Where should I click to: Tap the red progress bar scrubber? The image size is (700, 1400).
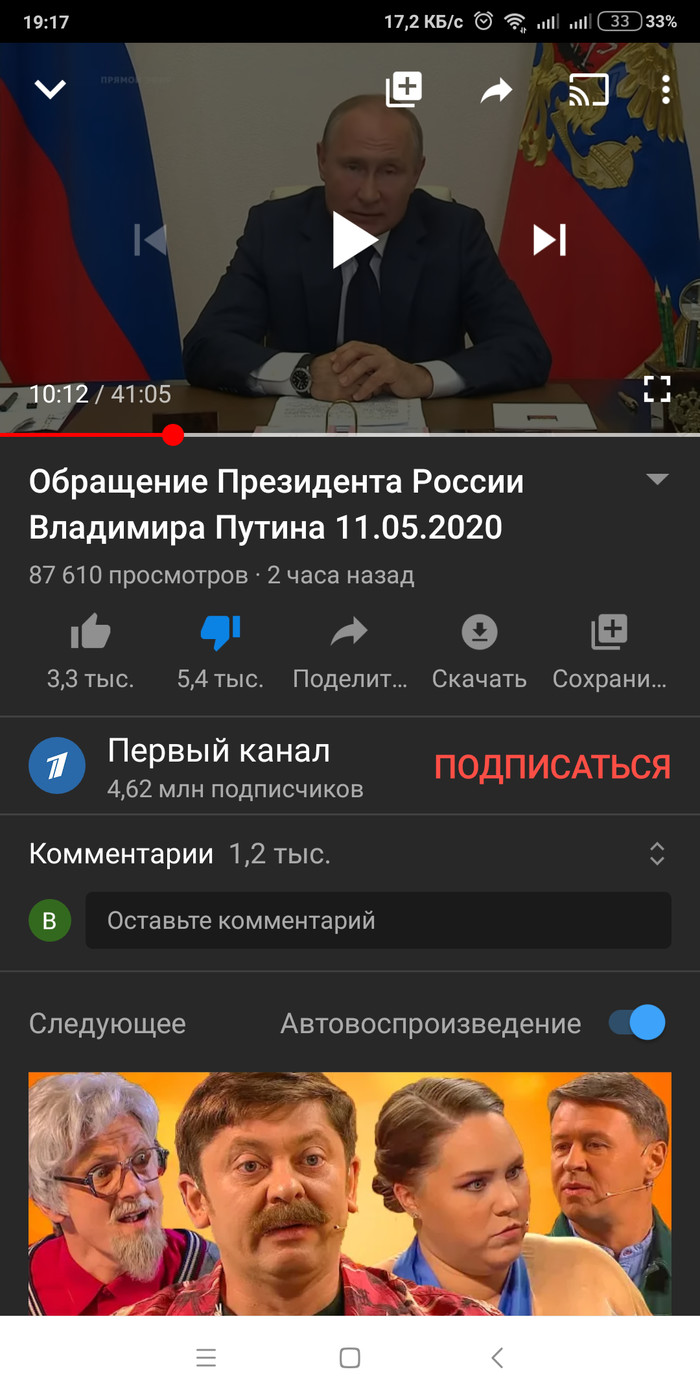(173, 435)
